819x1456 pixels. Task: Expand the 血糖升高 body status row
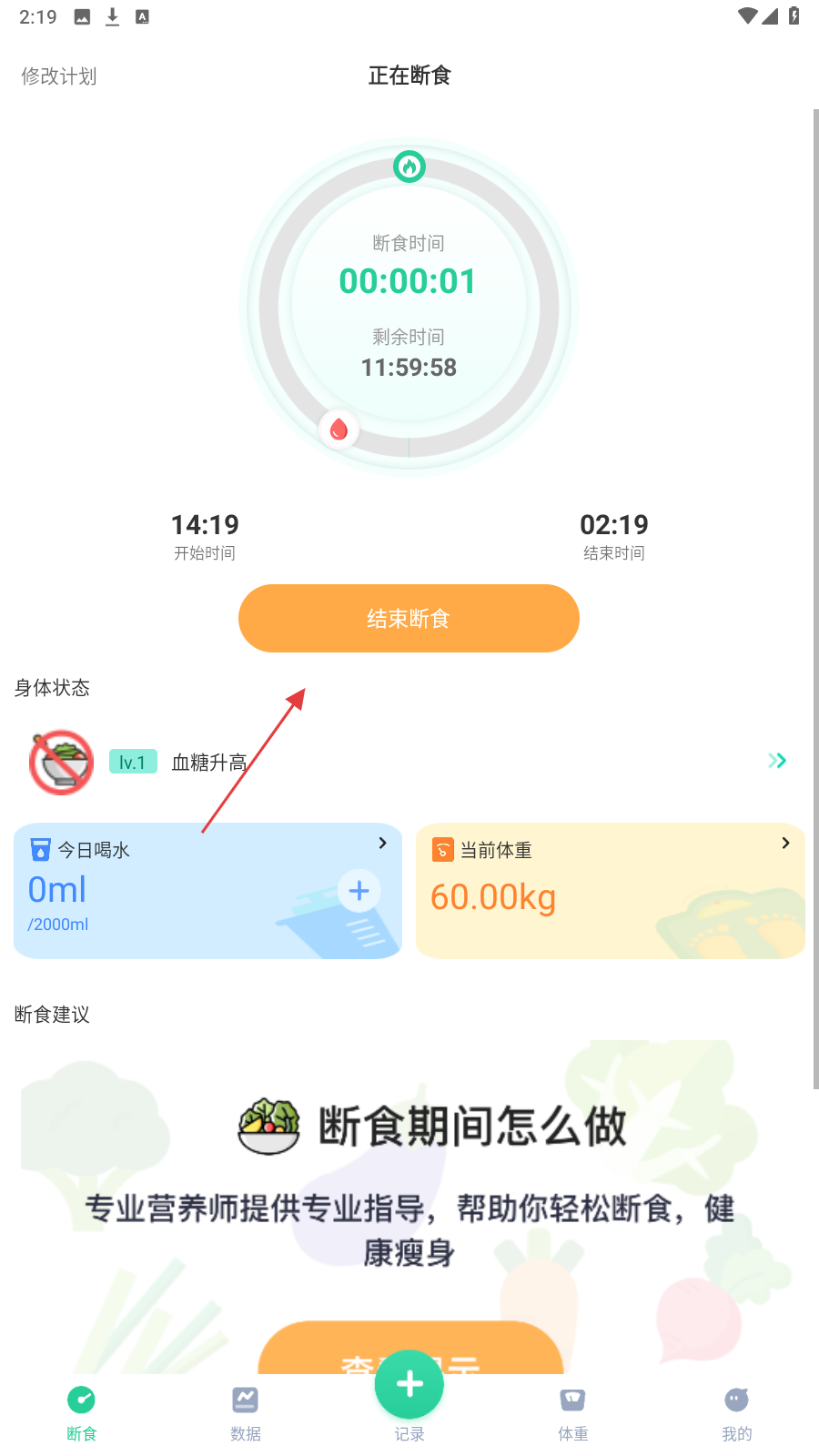(776, 761)
